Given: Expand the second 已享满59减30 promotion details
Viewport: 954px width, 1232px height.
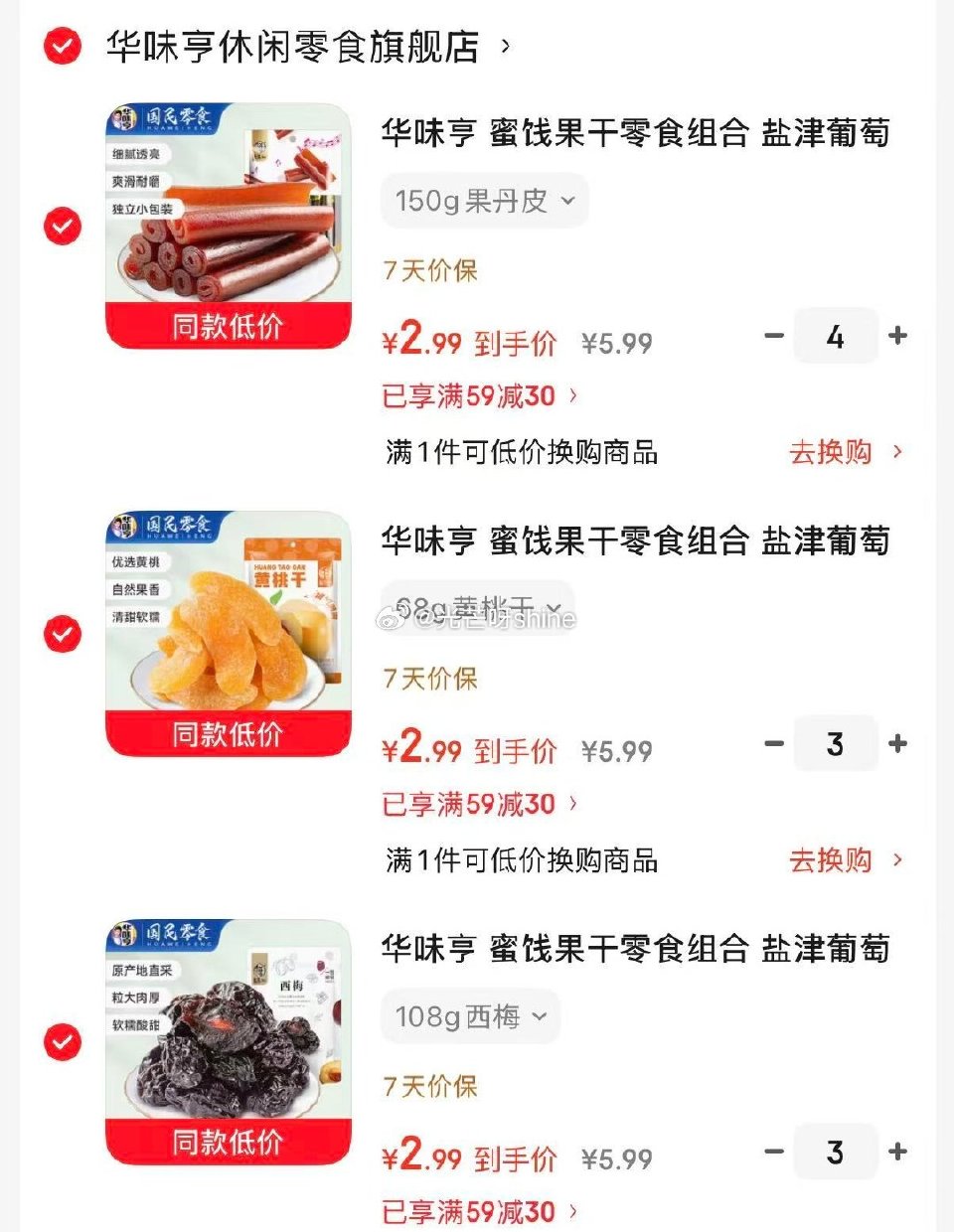Looking at the screenshot, I should (x=477, y=803).
